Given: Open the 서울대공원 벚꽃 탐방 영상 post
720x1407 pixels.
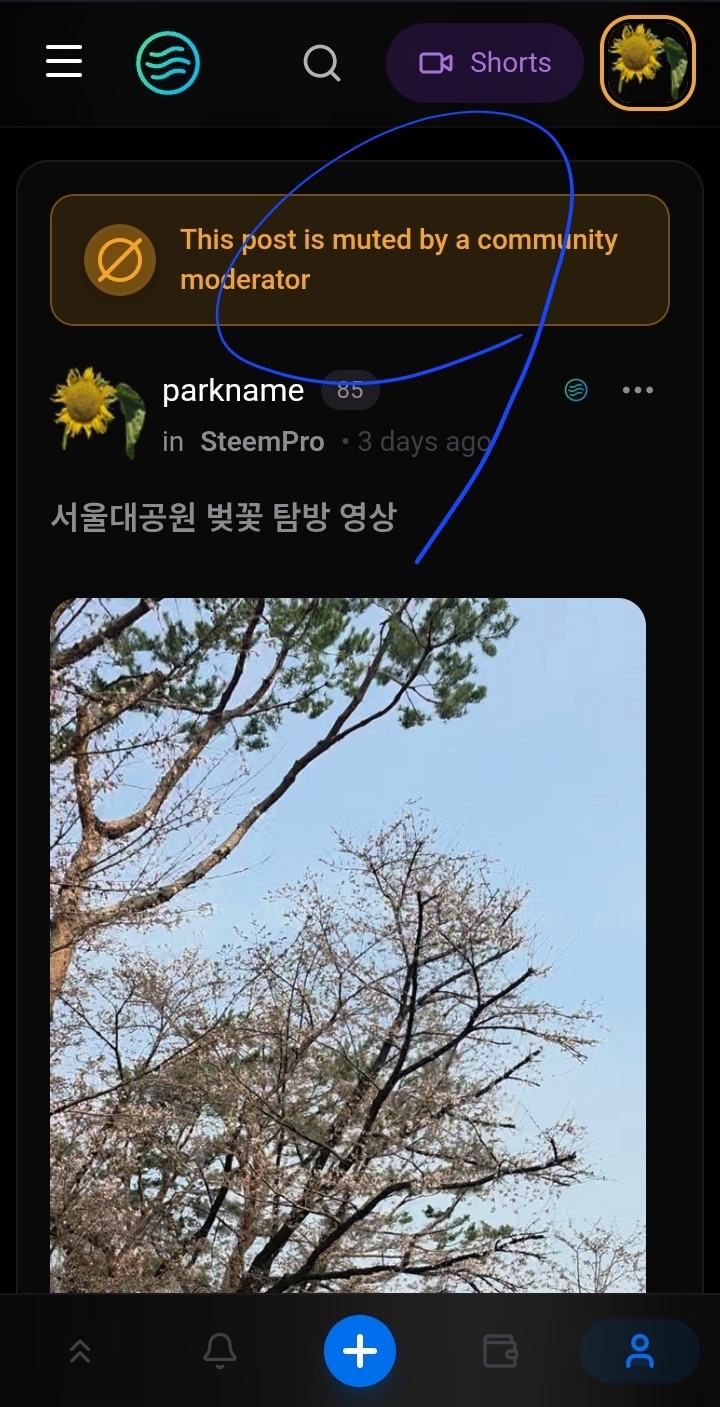Looking at the screenshot, I should pyautogui.click(x=223, y=517).
